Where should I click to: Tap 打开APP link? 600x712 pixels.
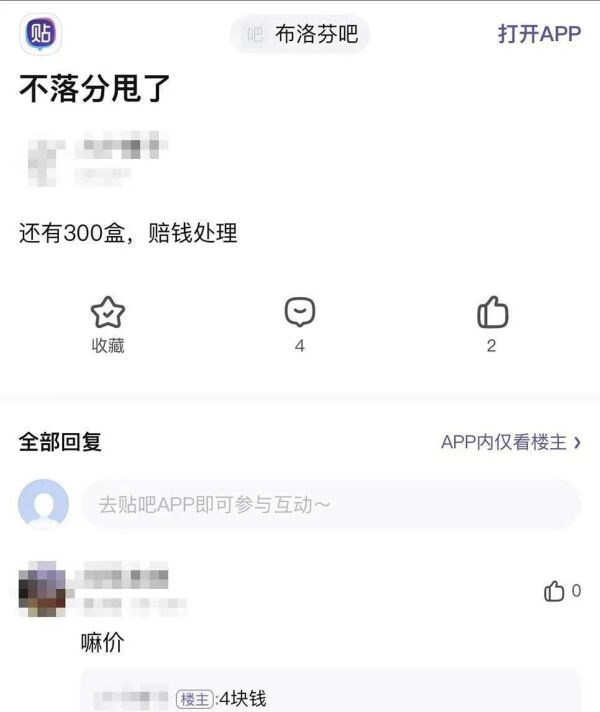[539, 34]
